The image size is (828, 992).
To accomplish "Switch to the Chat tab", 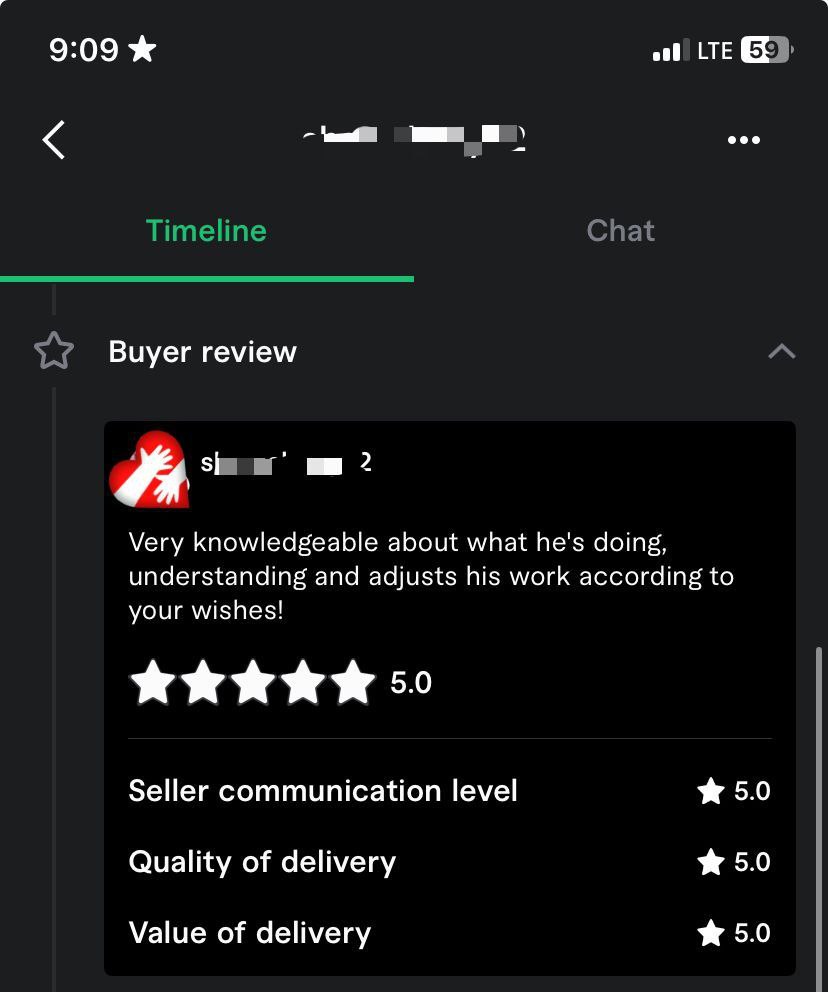I will 620,231.
